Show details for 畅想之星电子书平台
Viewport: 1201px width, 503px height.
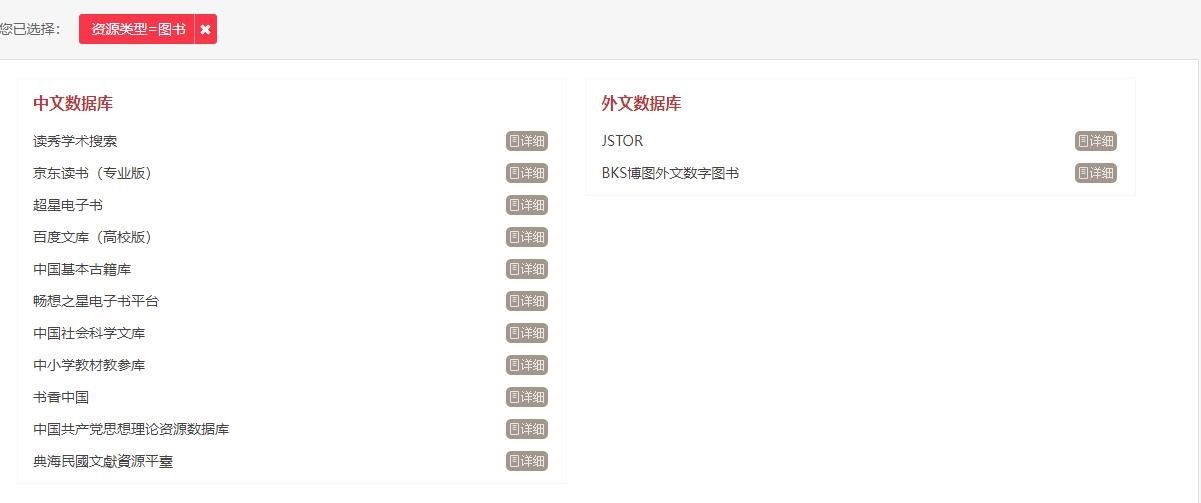tap(527, 301)
